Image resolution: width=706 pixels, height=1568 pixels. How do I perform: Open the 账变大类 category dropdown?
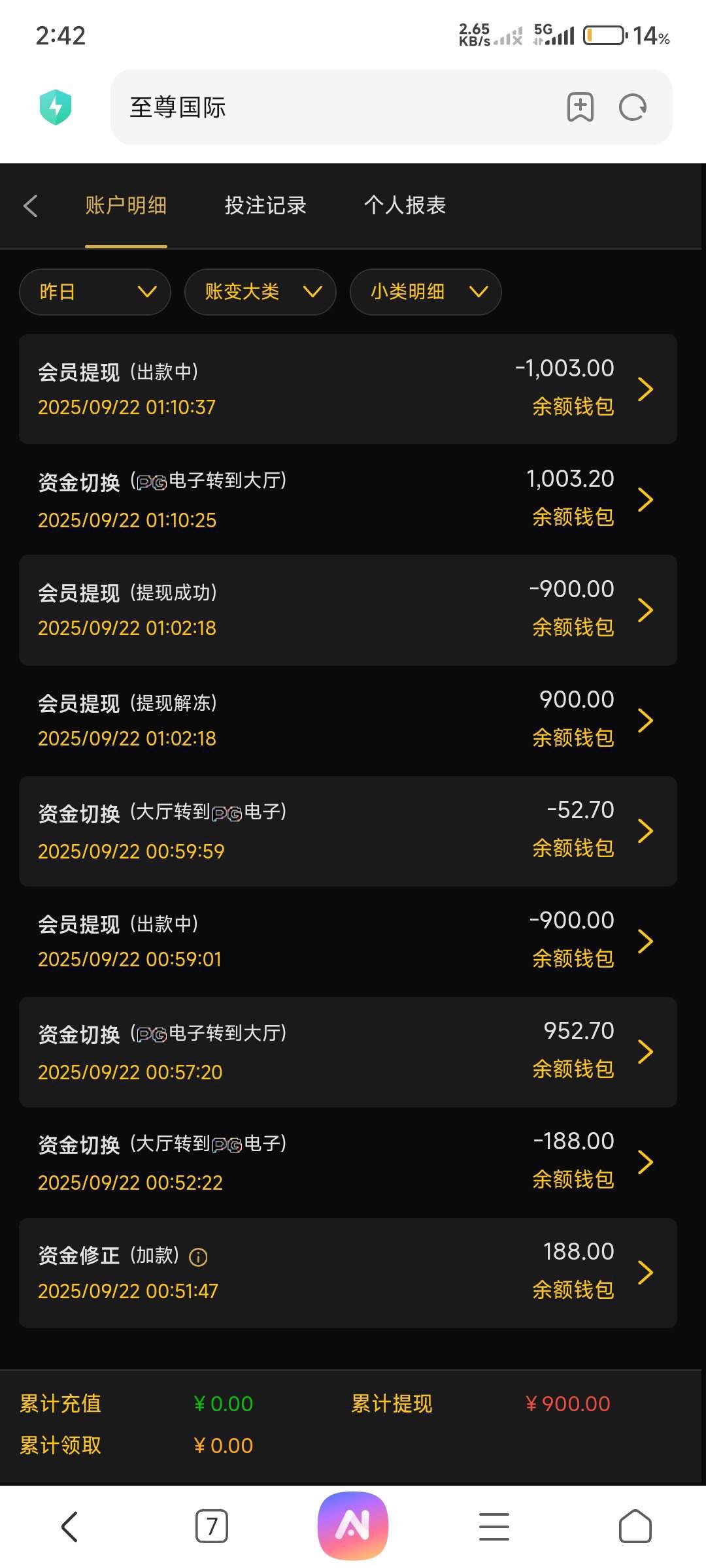coord(260,292)
